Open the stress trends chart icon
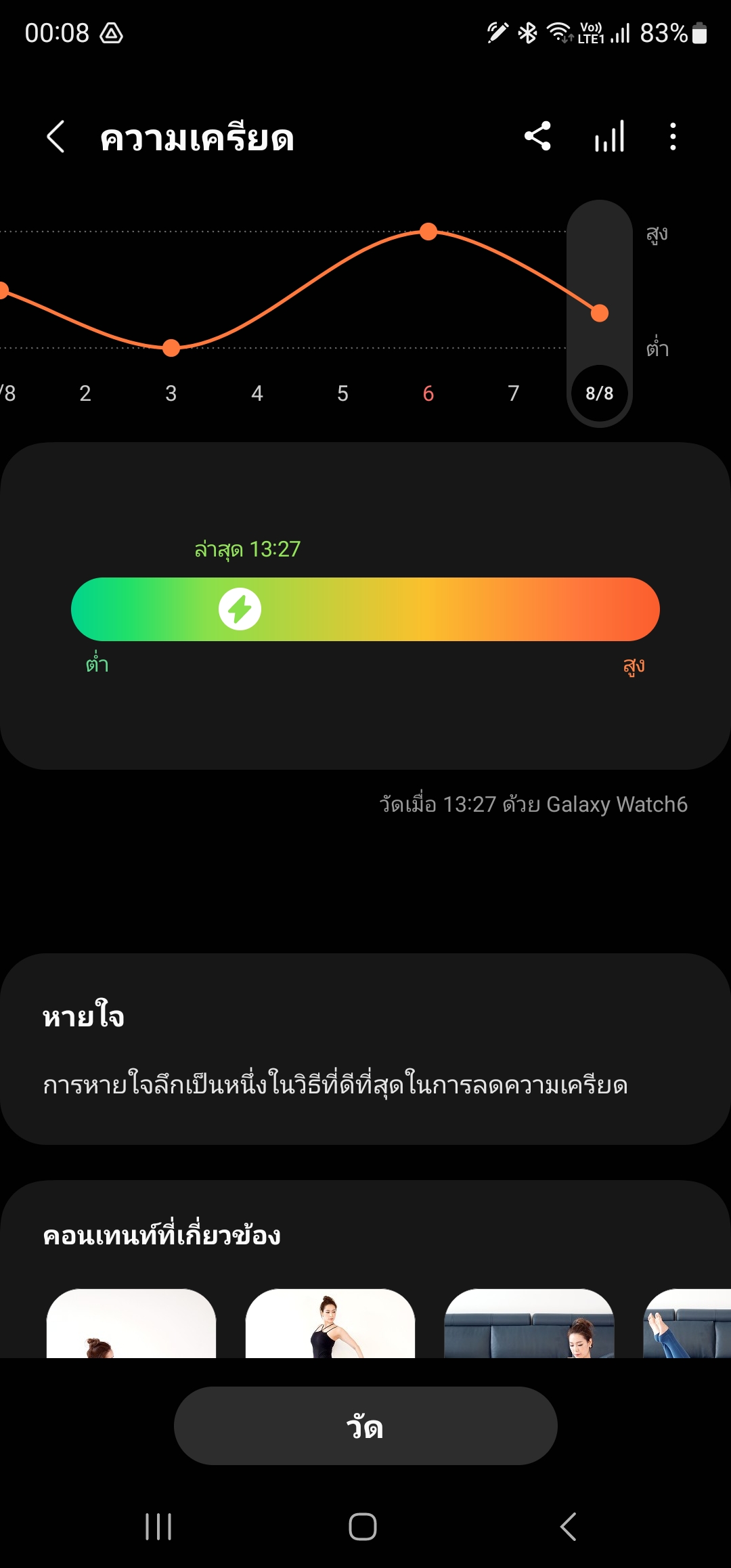The height and width of the screenshot is (1568, 731). coord(609,137)
